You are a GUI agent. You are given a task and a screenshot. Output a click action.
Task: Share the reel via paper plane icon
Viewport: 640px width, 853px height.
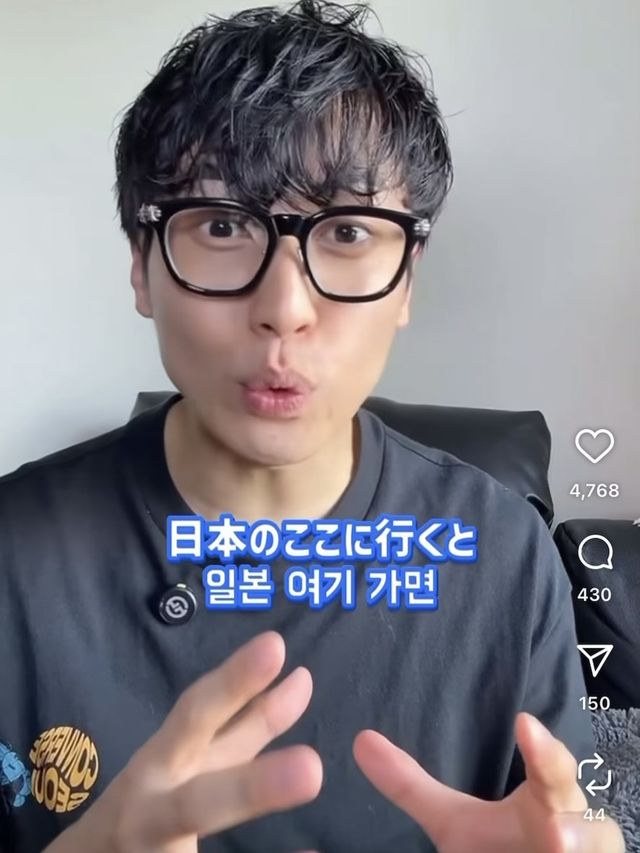coord(594,660)
